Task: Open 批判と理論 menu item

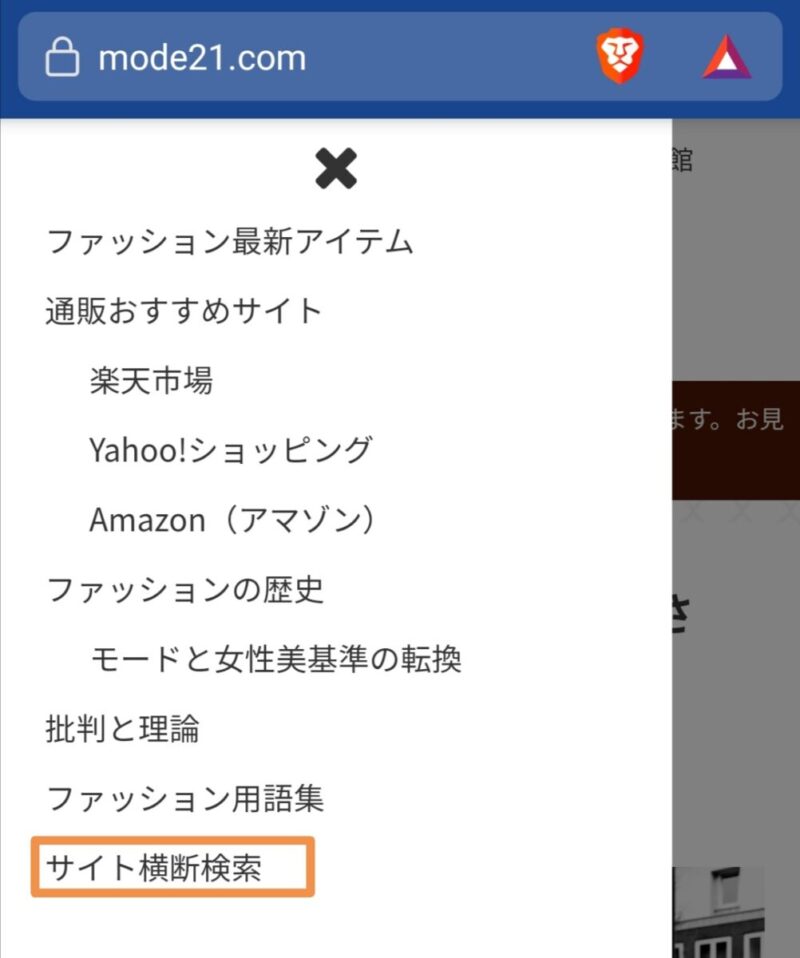Action: [122, 728]
